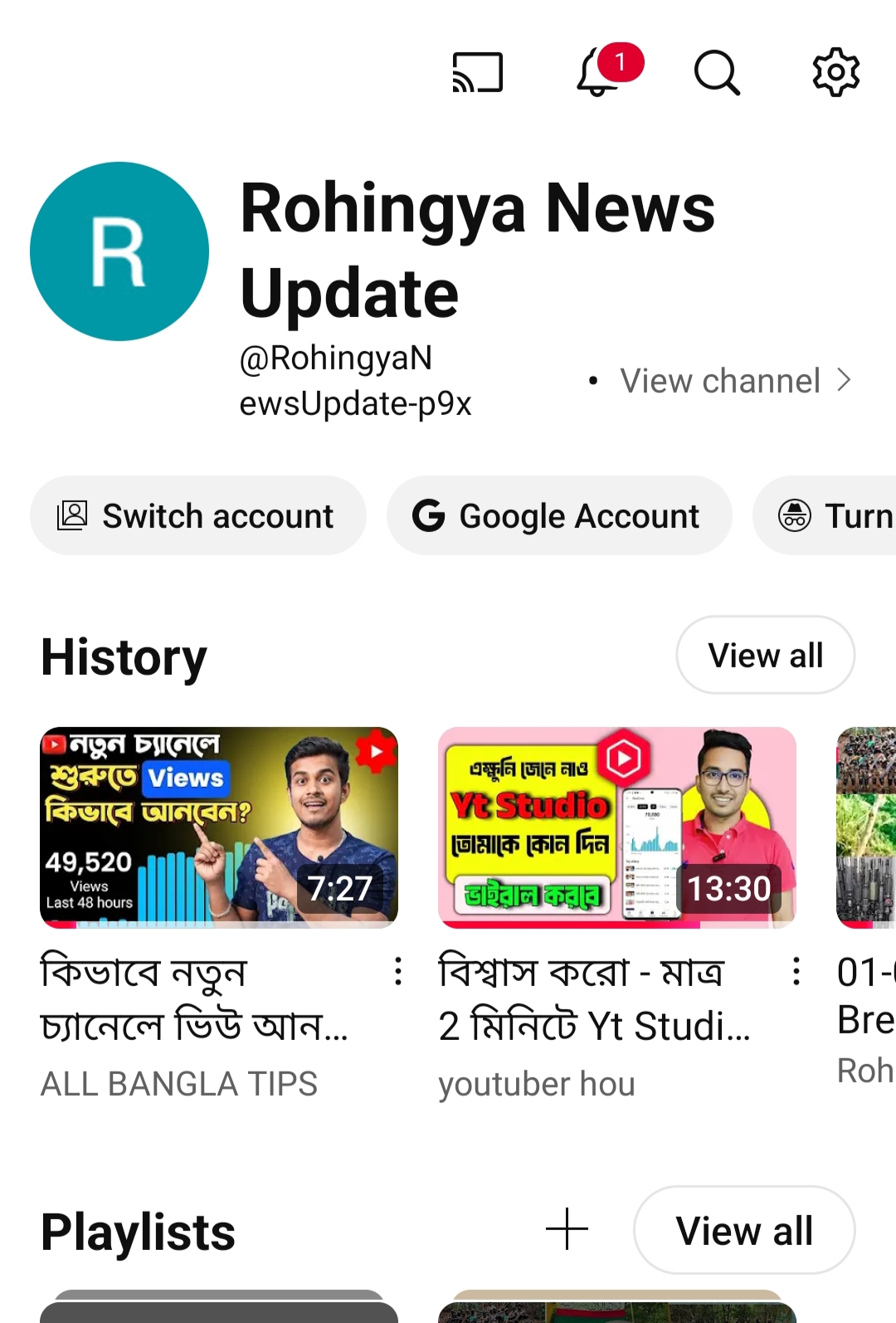Tap the search magnifier icon
This screenshot has height=1323, width=896.
716,72
